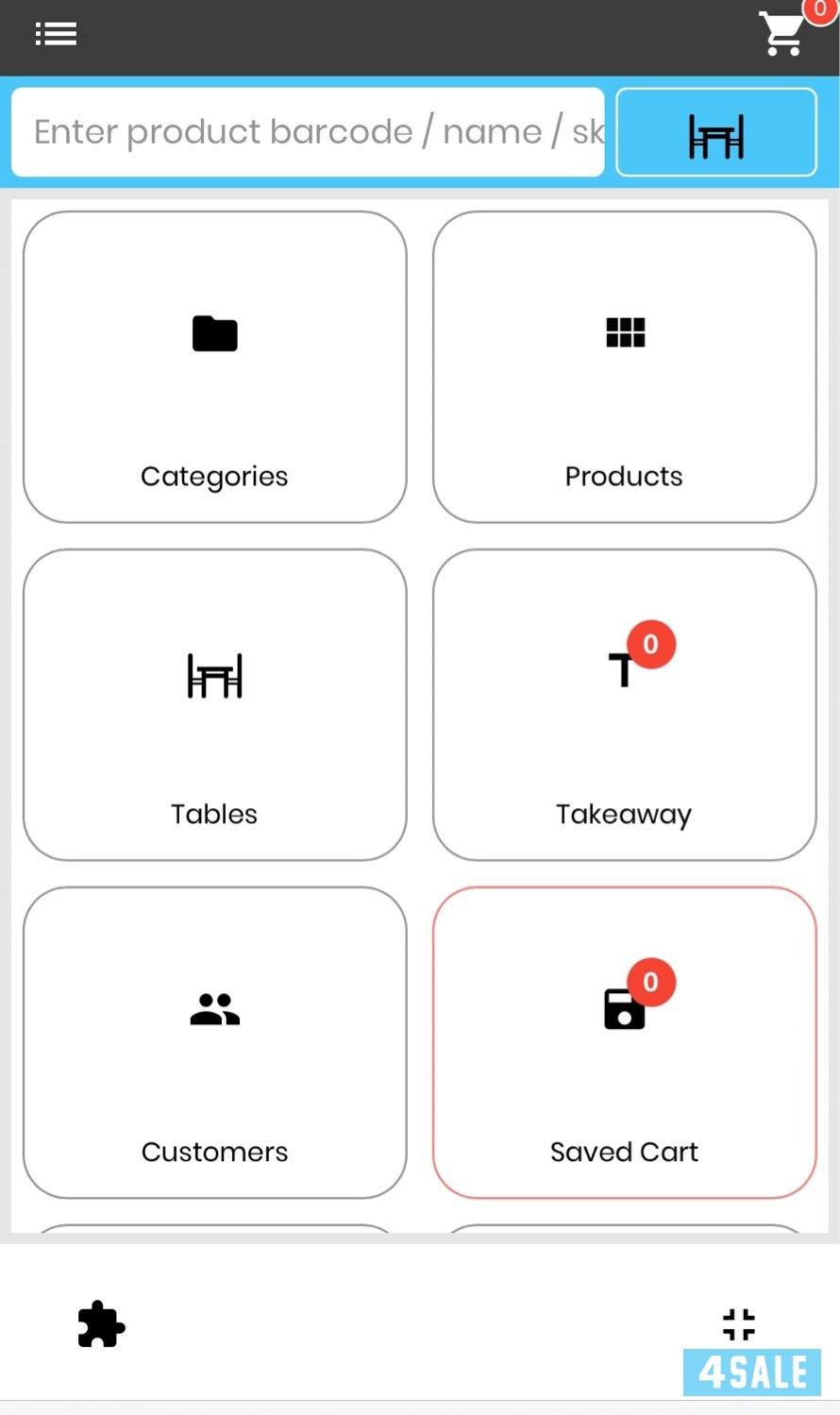This screenshot has height=1415, width=840.
Task: Exit fullscreen with the collapse icon
Action: [x=739, y=1323]
